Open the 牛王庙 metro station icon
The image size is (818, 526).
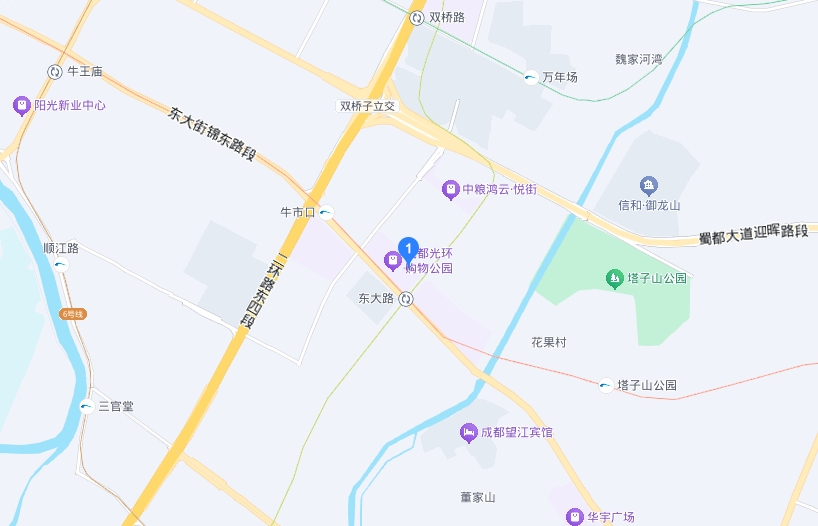click(54, 72)
